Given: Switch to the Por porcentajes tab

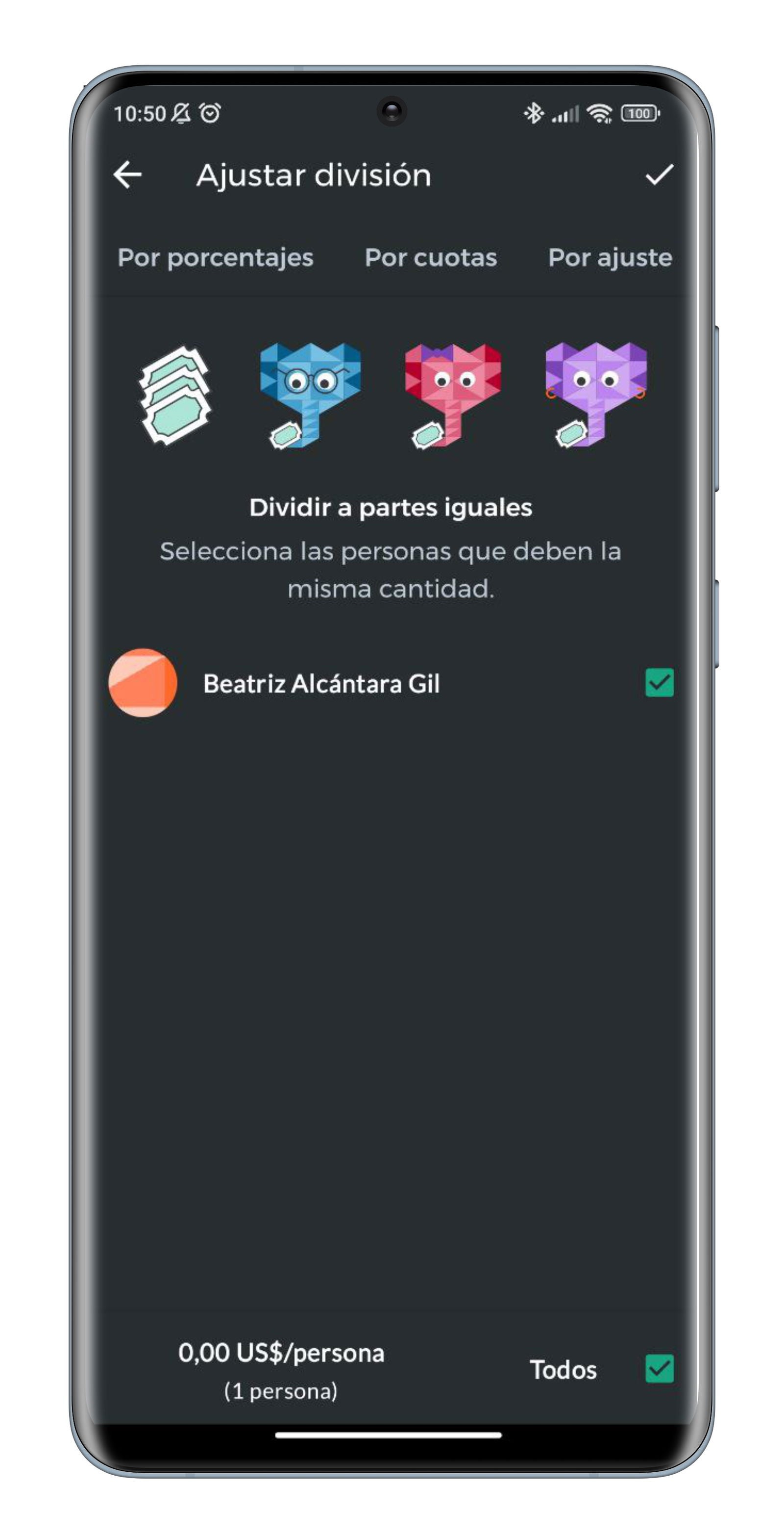Looking at the screenshot, I should pos(216,257).
